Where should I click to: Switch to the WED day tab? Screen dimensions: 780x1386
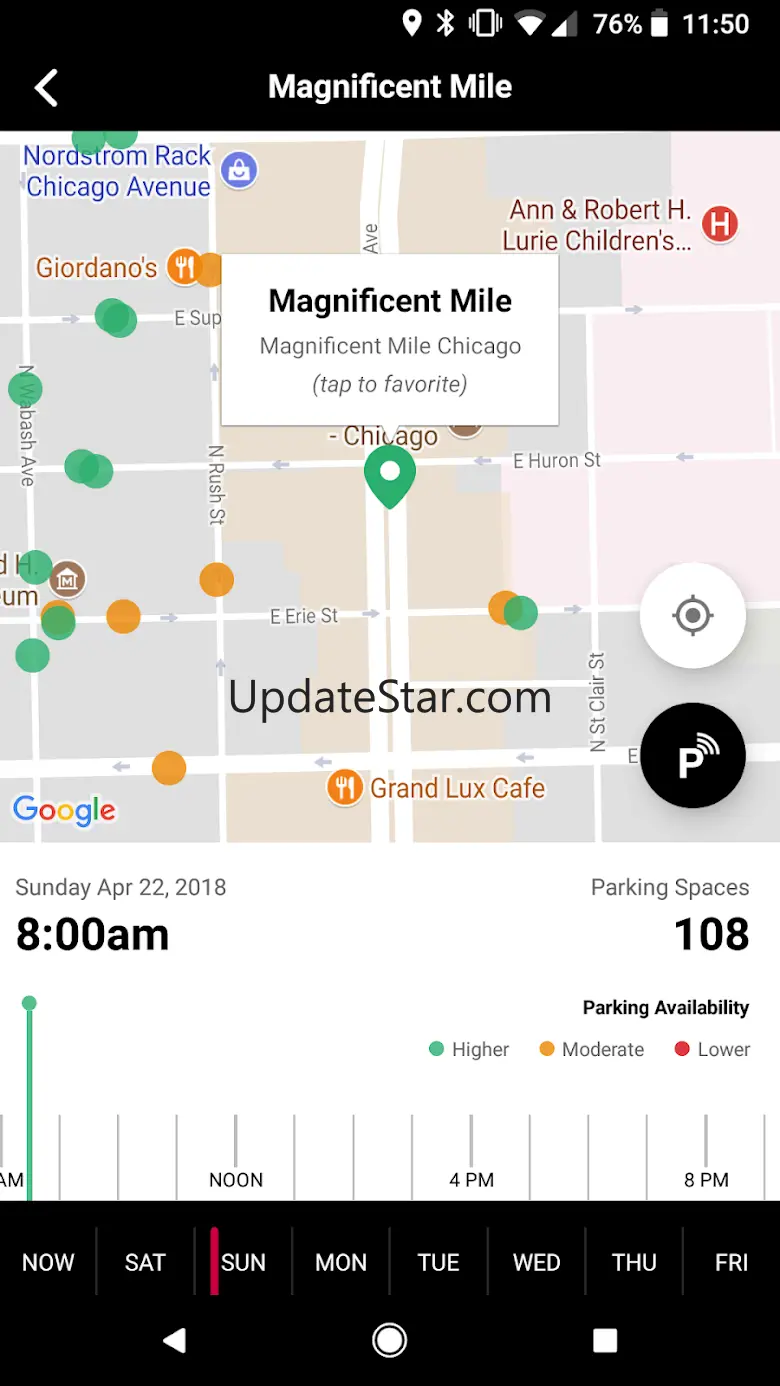click(x=536, y=1262)
